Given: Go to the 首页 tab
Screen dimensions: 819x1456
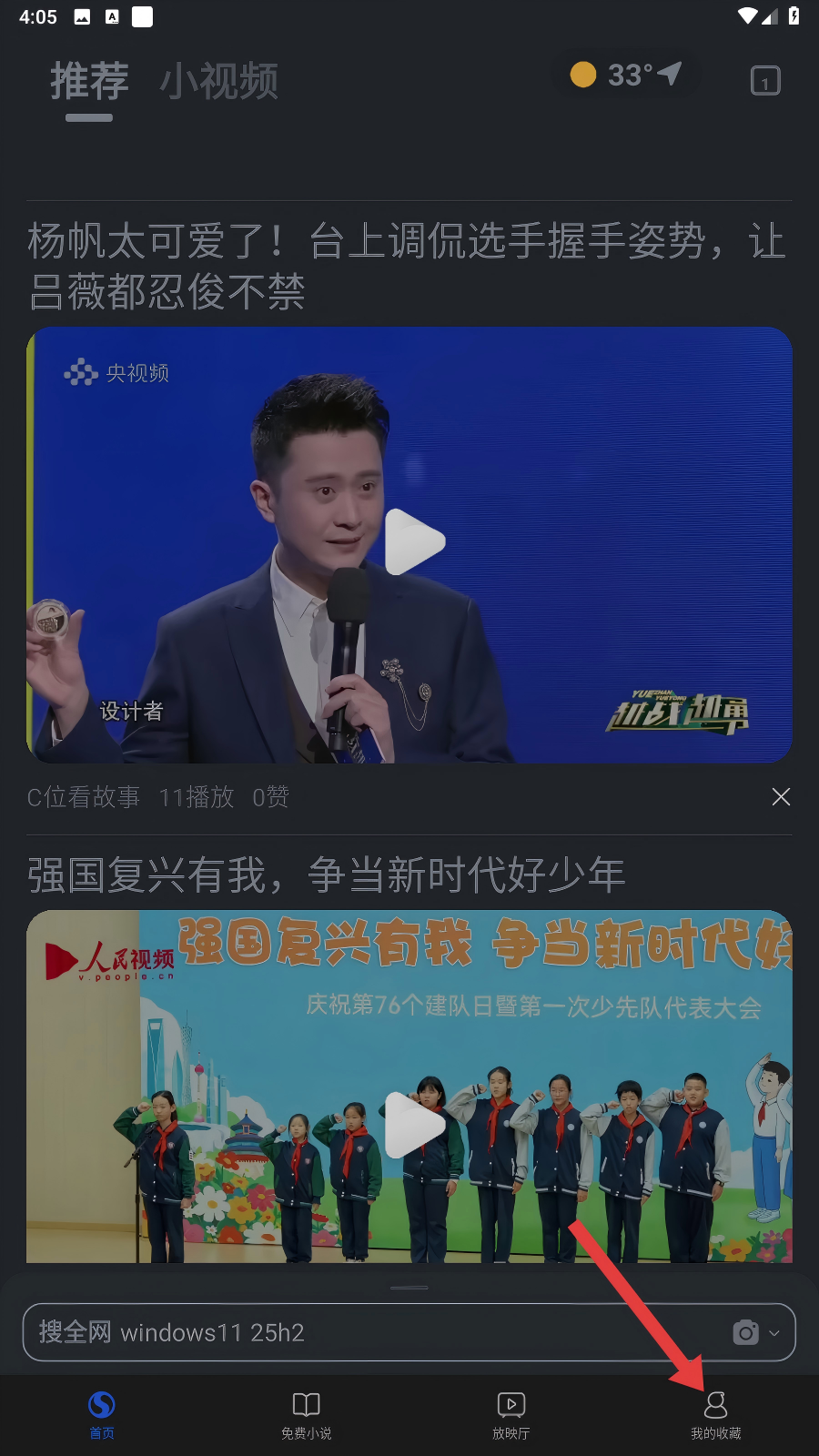Looking at the screenshot, I should coord(102,1414).
